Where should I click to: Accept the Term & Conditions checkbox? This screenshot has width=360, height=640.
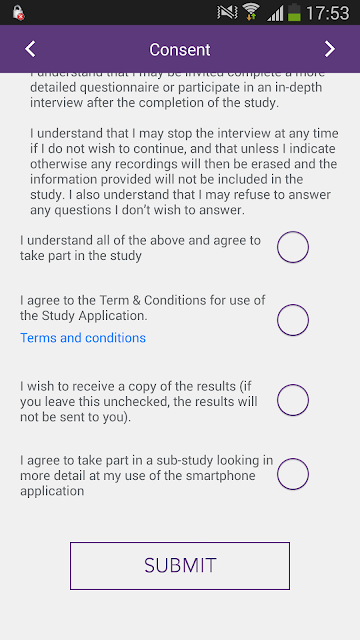click(x=293, y=320)
